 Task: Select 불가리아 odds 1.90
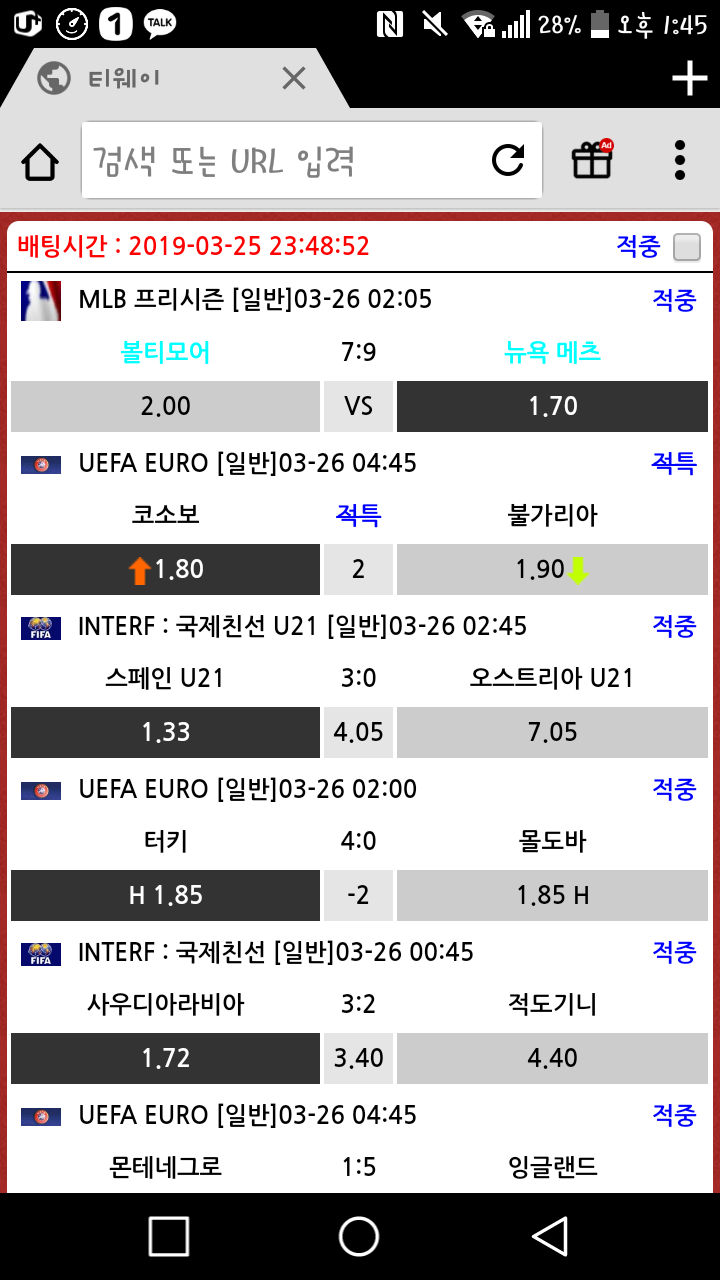tap(553, 569)
